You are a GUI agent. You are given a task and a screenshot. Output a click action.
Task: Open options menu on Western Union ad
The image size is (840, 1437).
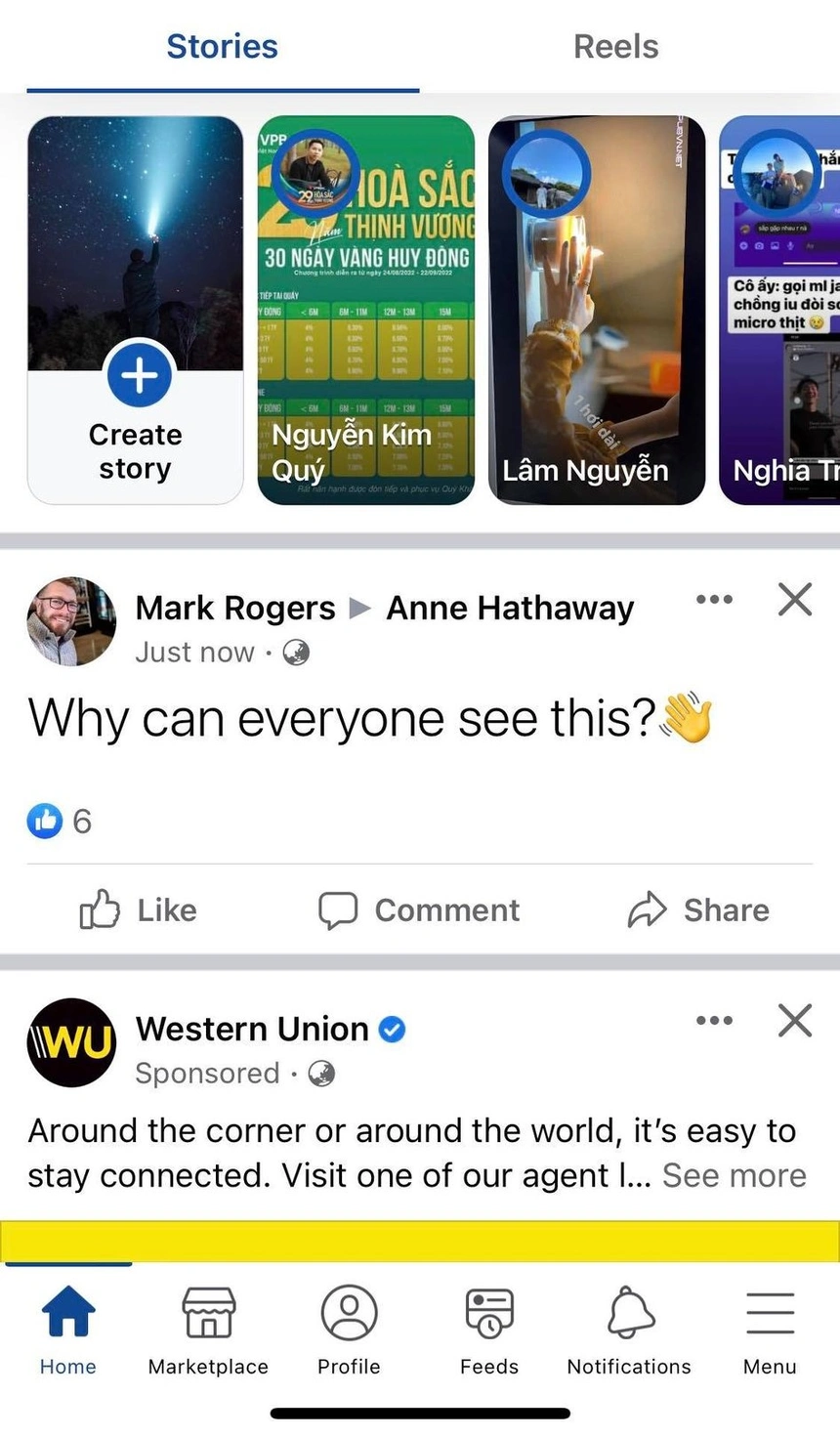[714, 1021]
